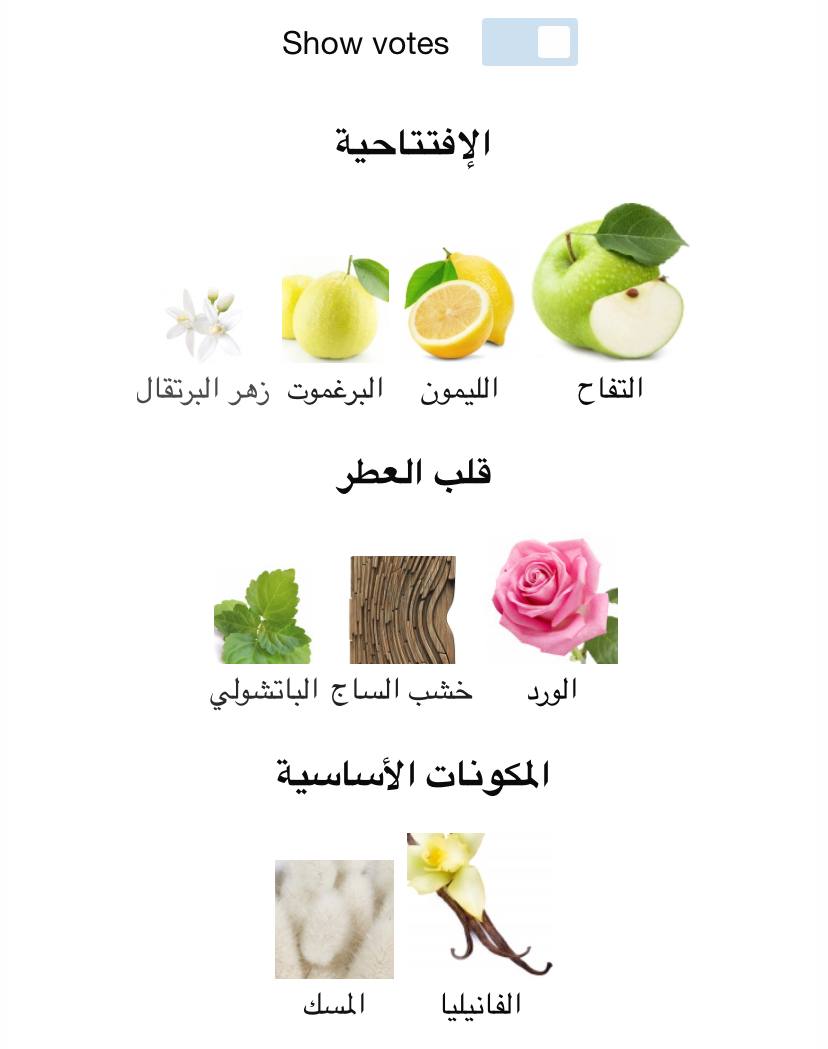The width and height of the screenshot is (828, 1049).
Task: Open the زهر البرتقال orange blossom note
Action: 204,323
